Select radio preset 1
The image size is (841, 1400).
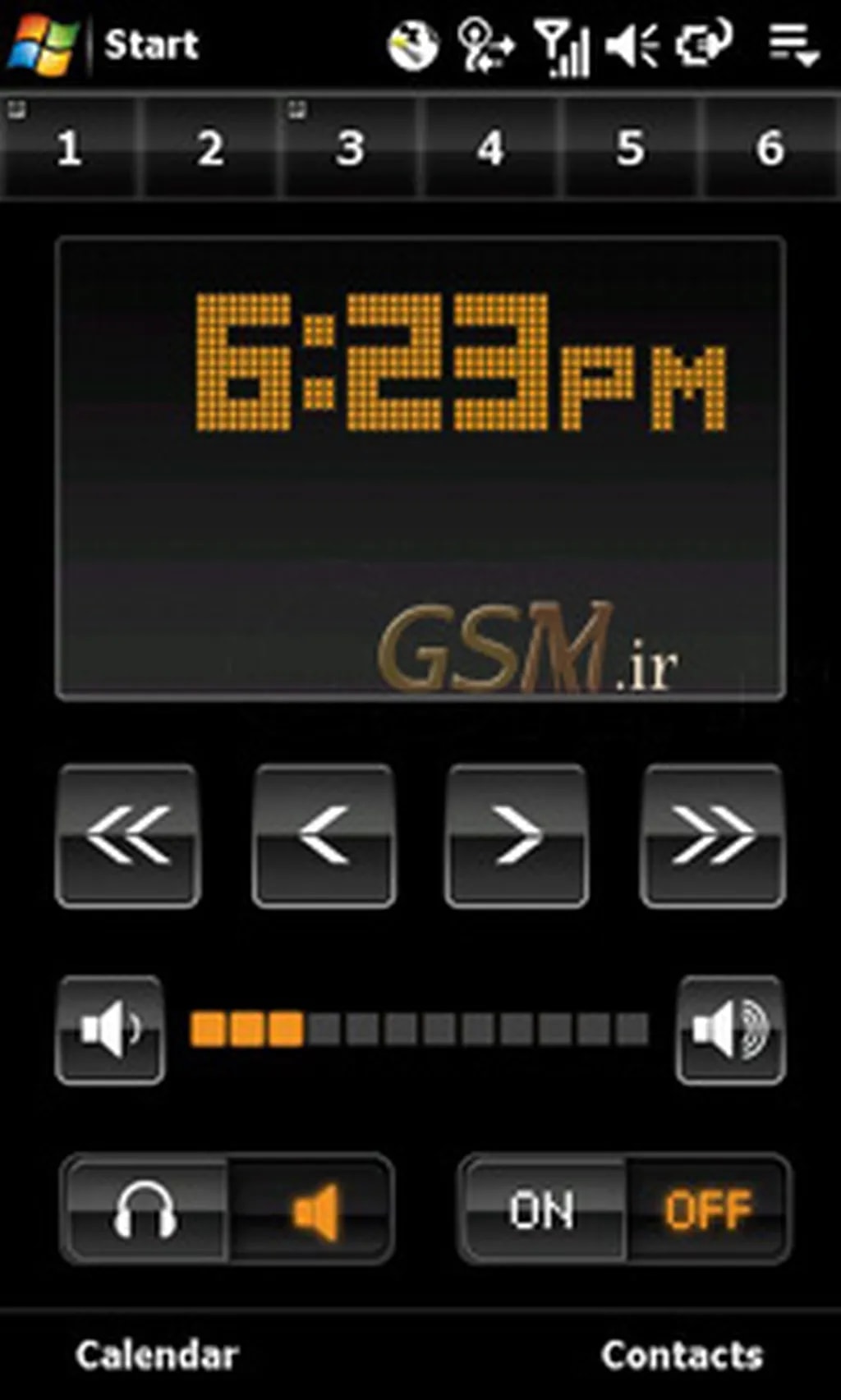coord(69,149)
